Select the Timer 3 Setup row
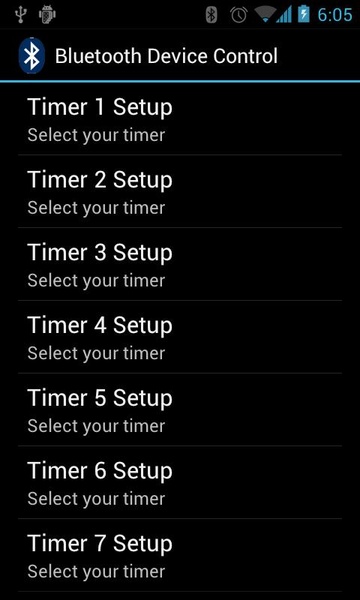The width and height of the screenshot is (360, 600). (180, 264)
